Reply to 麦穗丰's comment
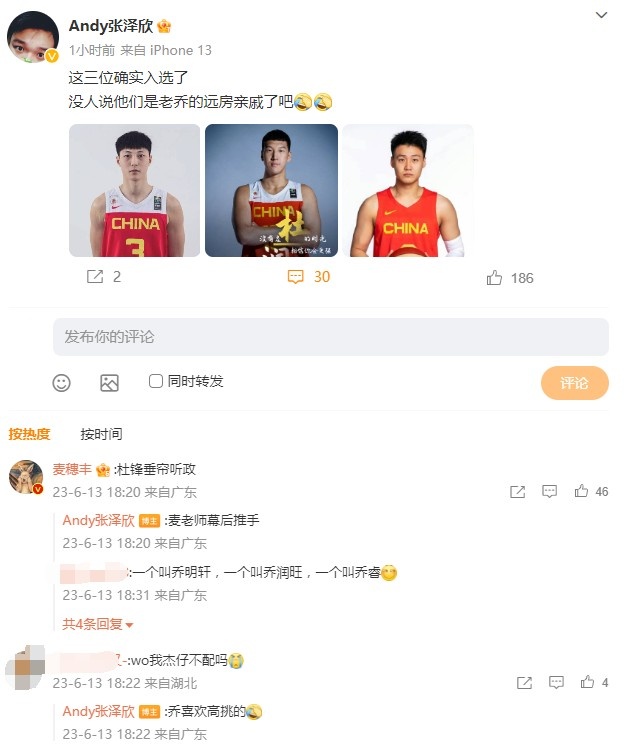The image size is (624, 748). pyautogui.click(x=549, y=492)
